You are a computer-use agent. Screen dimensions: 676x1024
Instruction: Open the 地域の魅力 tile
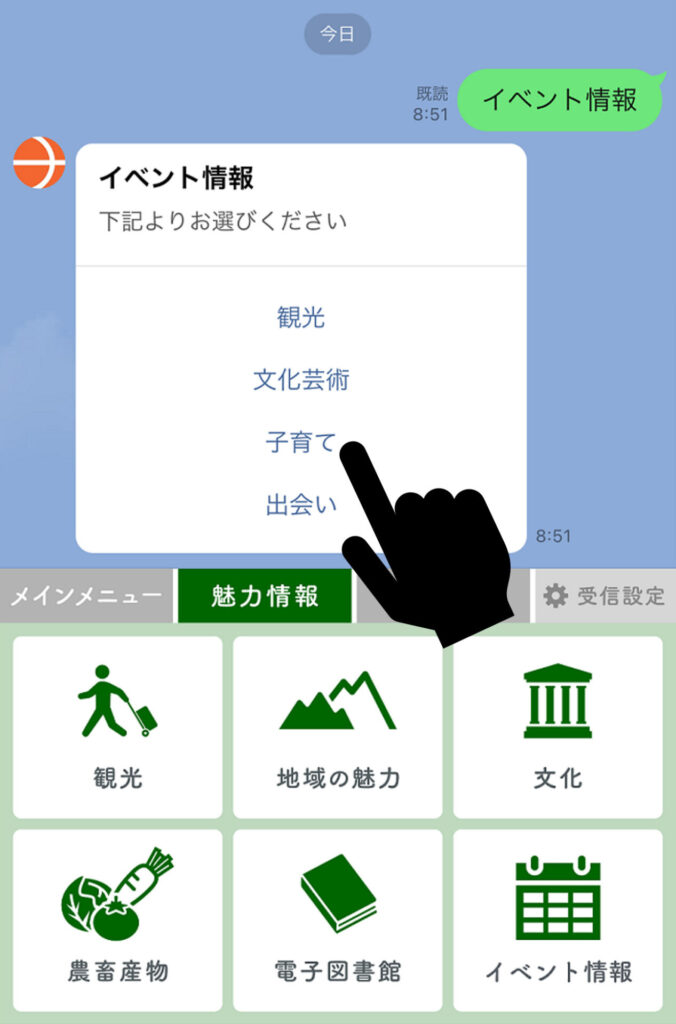click(x=338, y=727)
